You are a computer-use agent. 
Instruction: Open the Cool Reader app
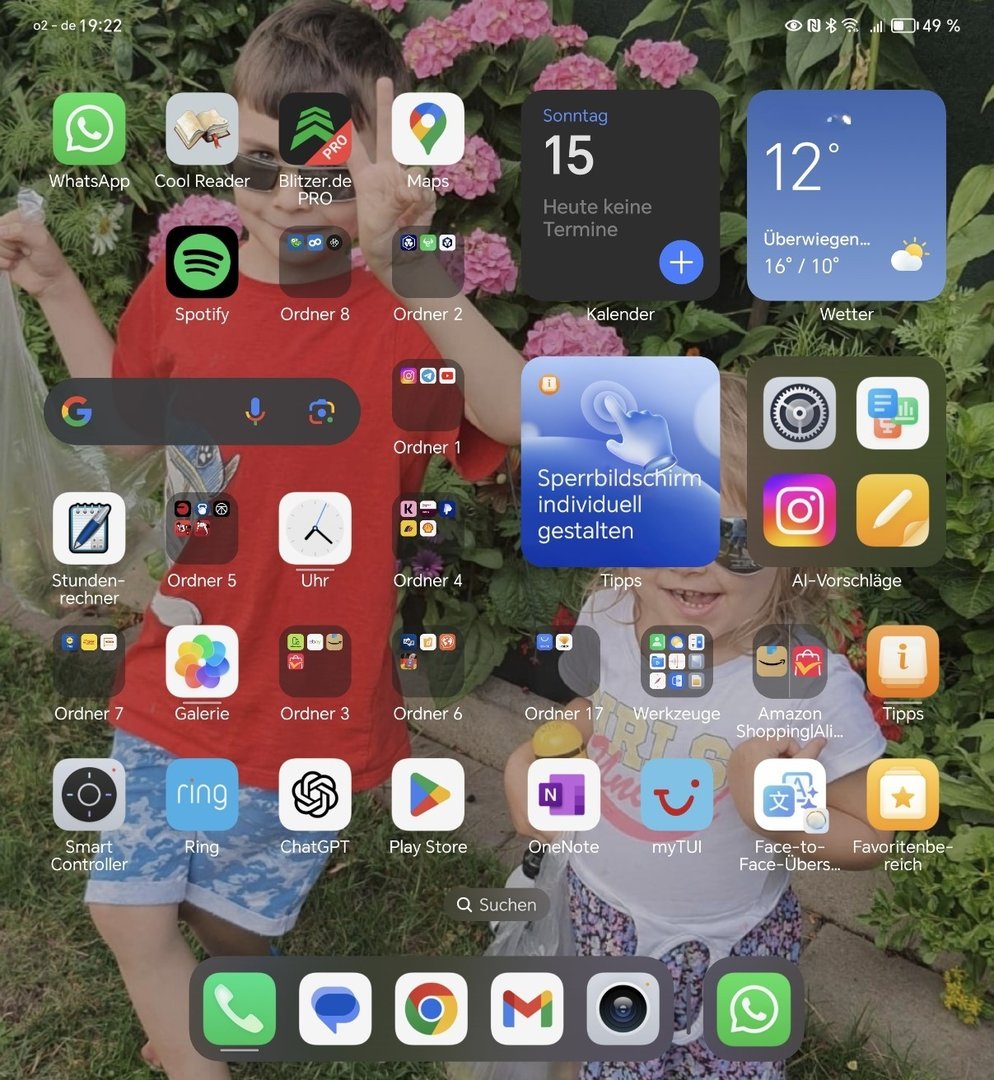(x=202, y=130)
